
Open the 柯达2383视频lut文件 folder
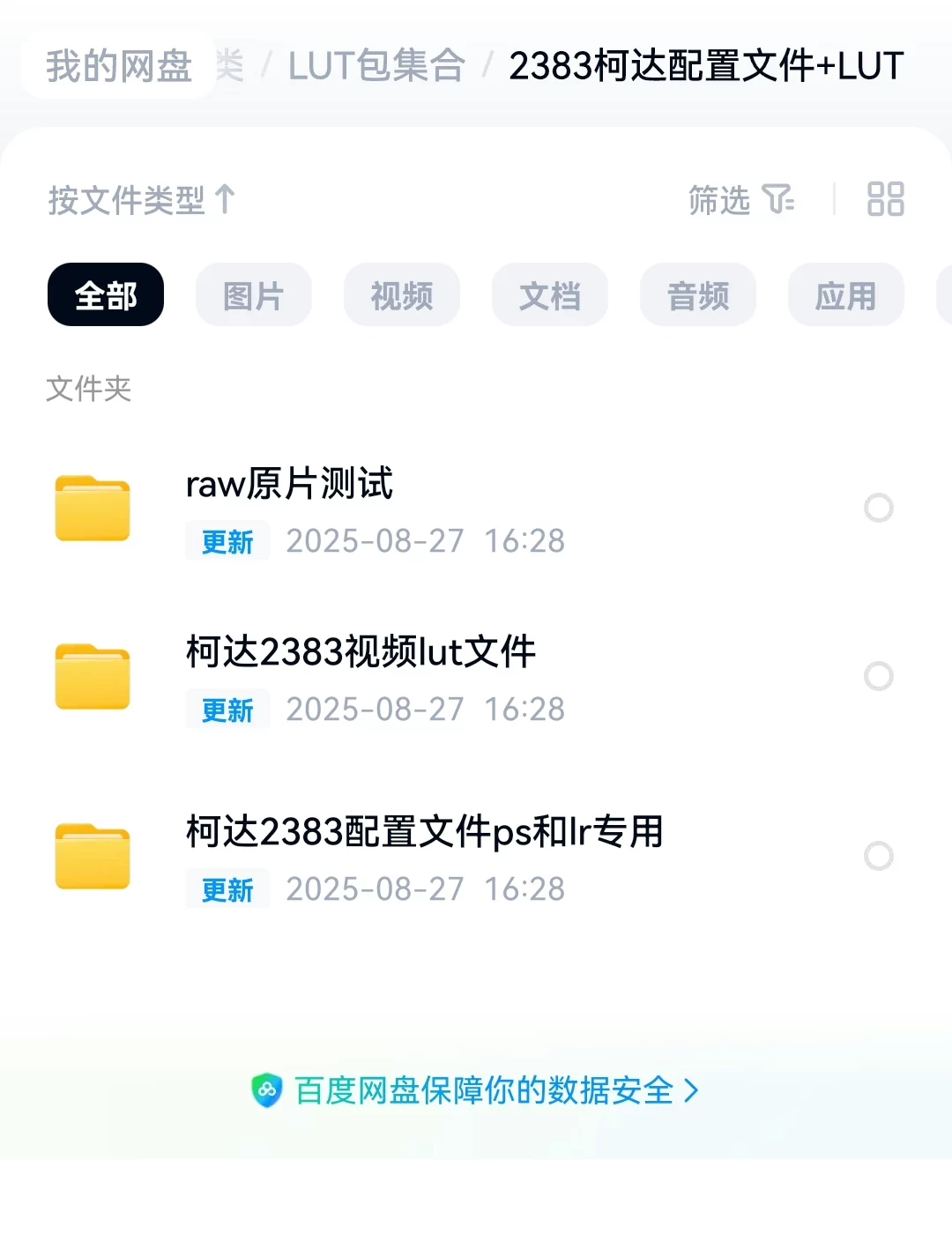(361, 653)
